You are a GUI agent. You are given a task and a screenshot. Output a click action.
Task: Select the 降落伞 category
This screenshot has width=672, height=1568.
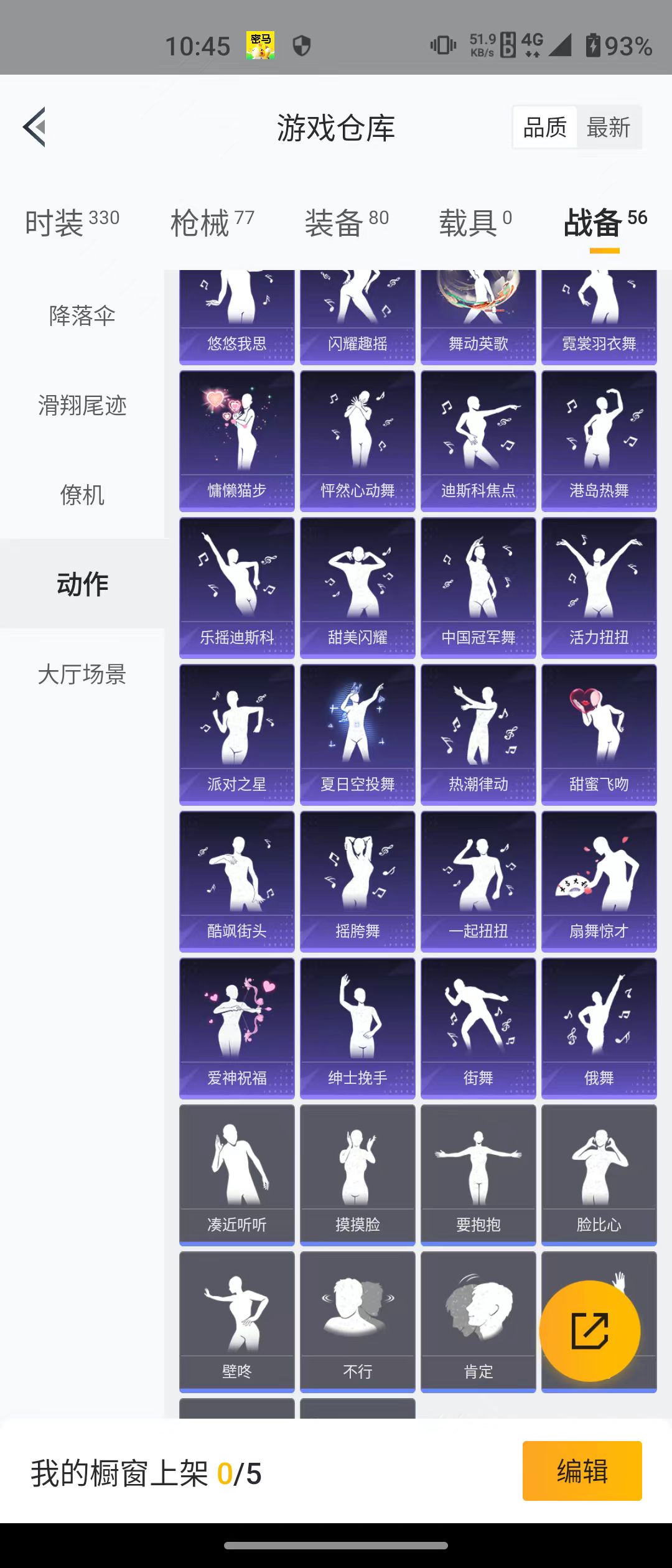click(82, 316)
